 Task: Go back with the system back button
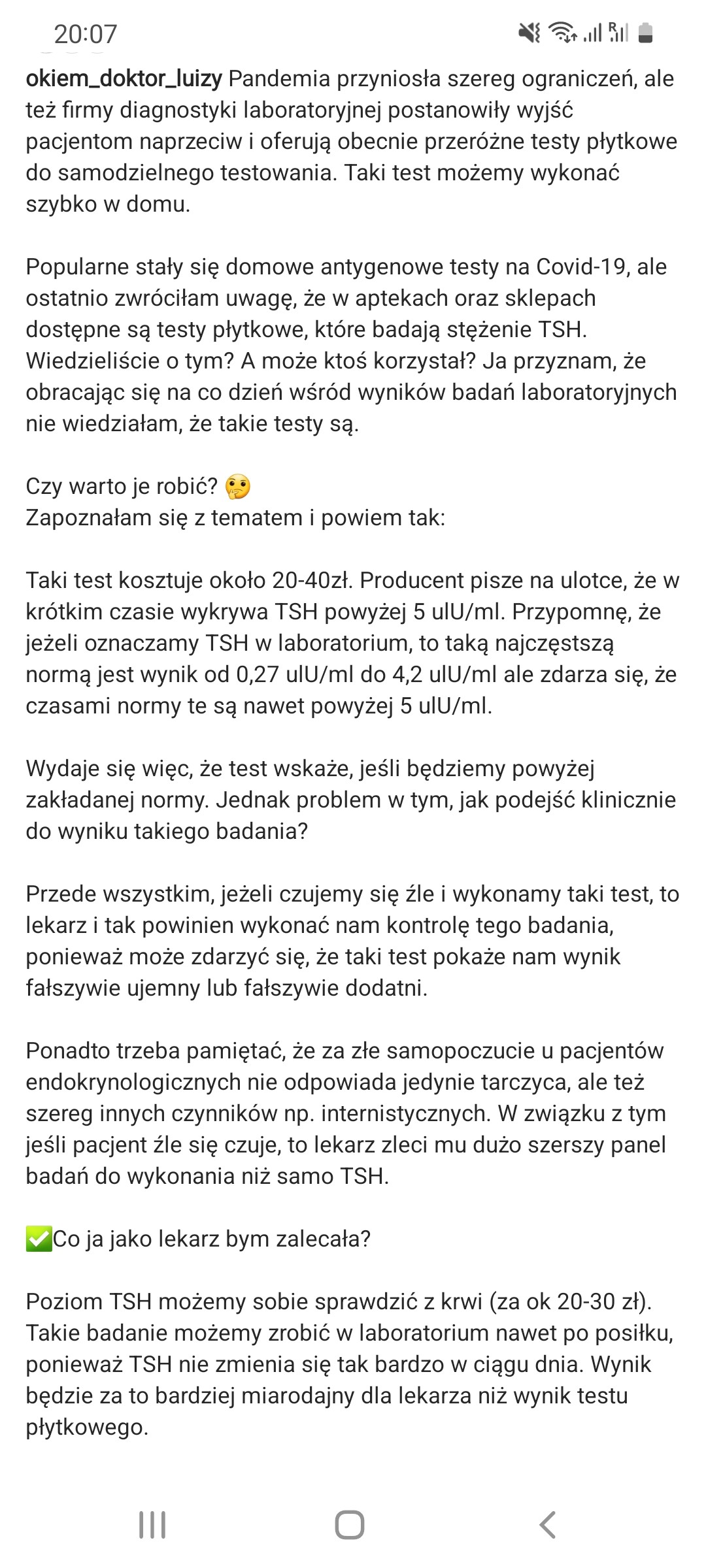(x=548, y=1525)
